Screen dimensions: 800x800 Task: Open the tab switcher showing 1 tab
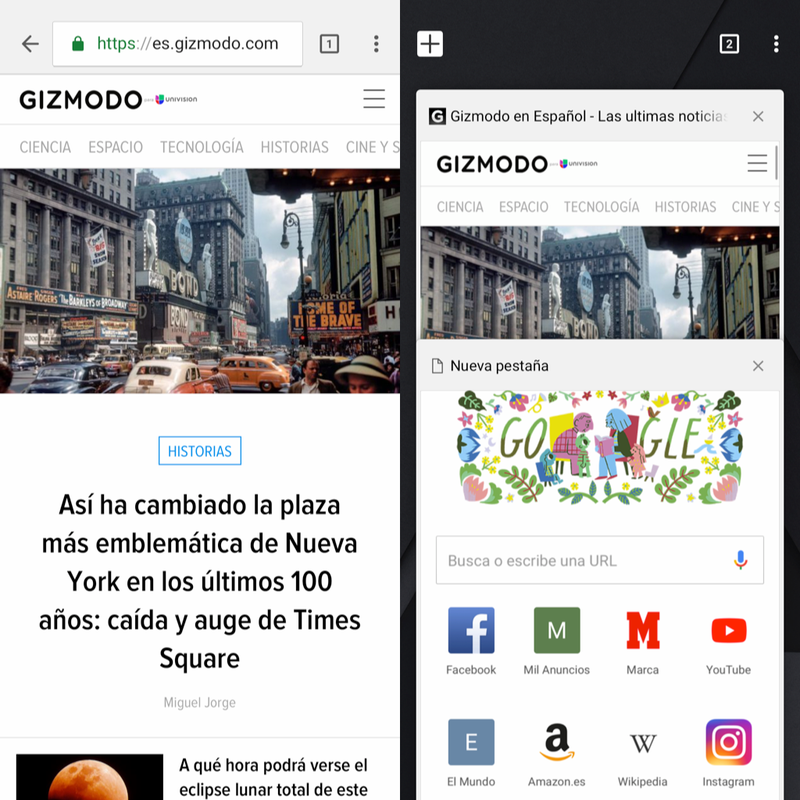point(329,44)
